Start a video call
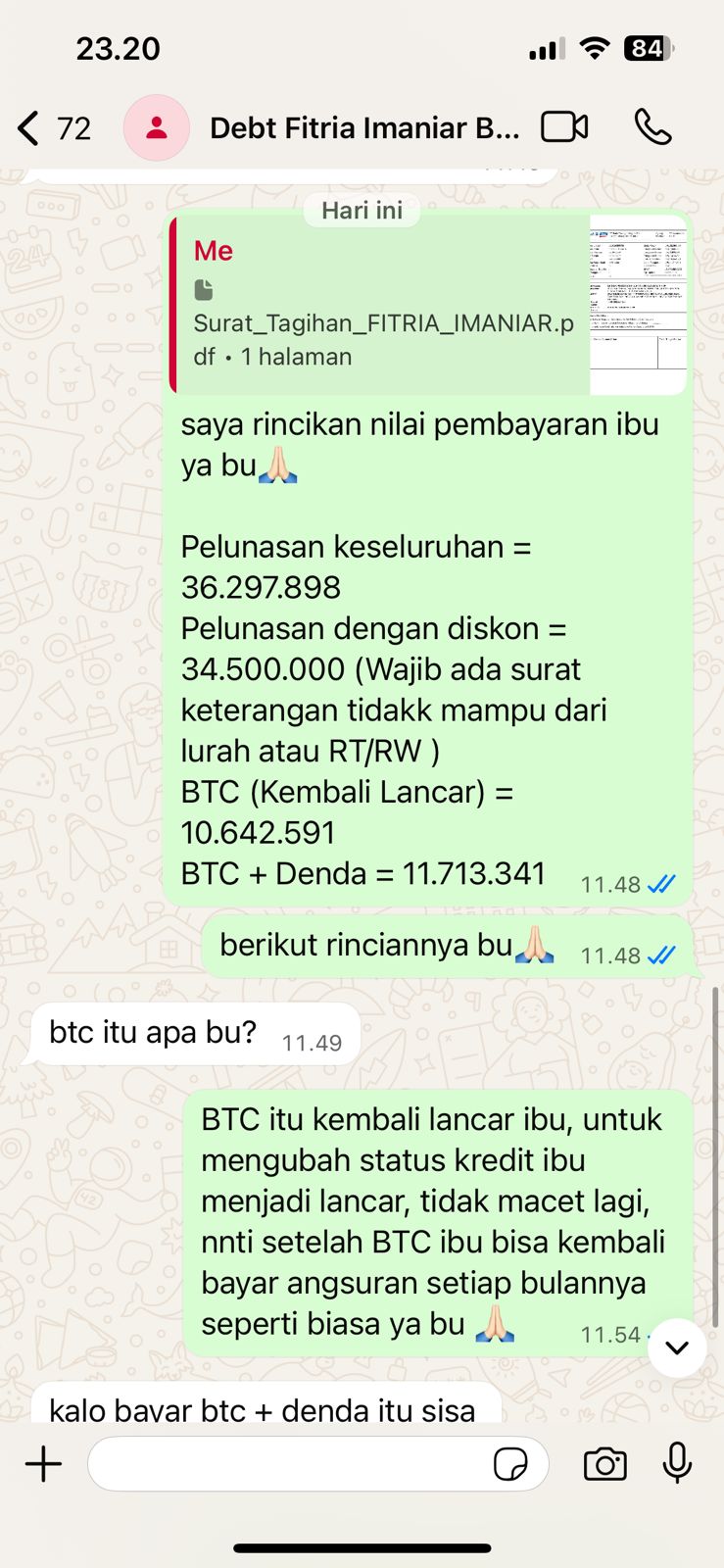 [x=564, y=127]
